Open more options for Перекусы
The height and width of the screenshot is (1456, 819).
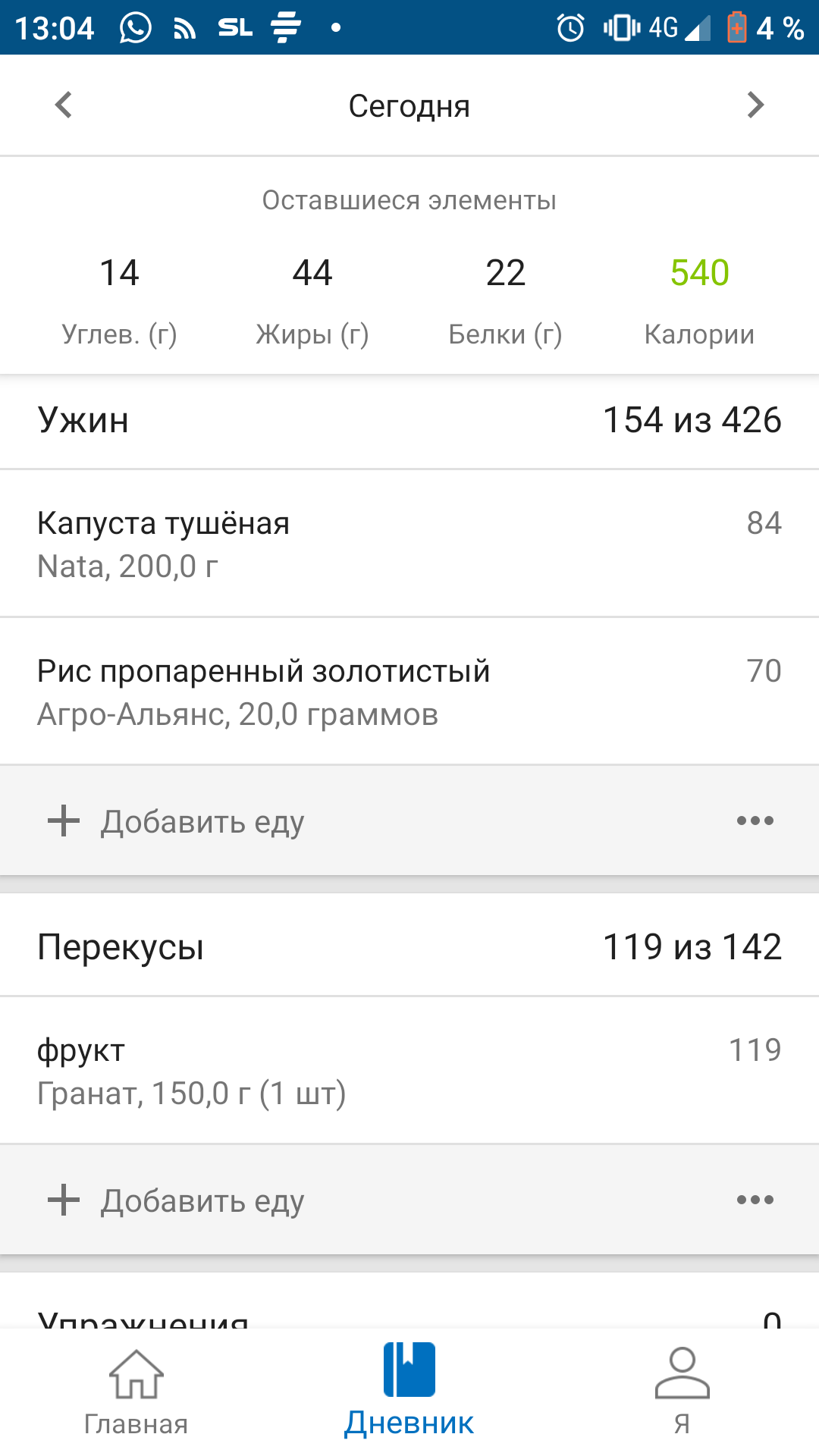(x=755, y=1200)
